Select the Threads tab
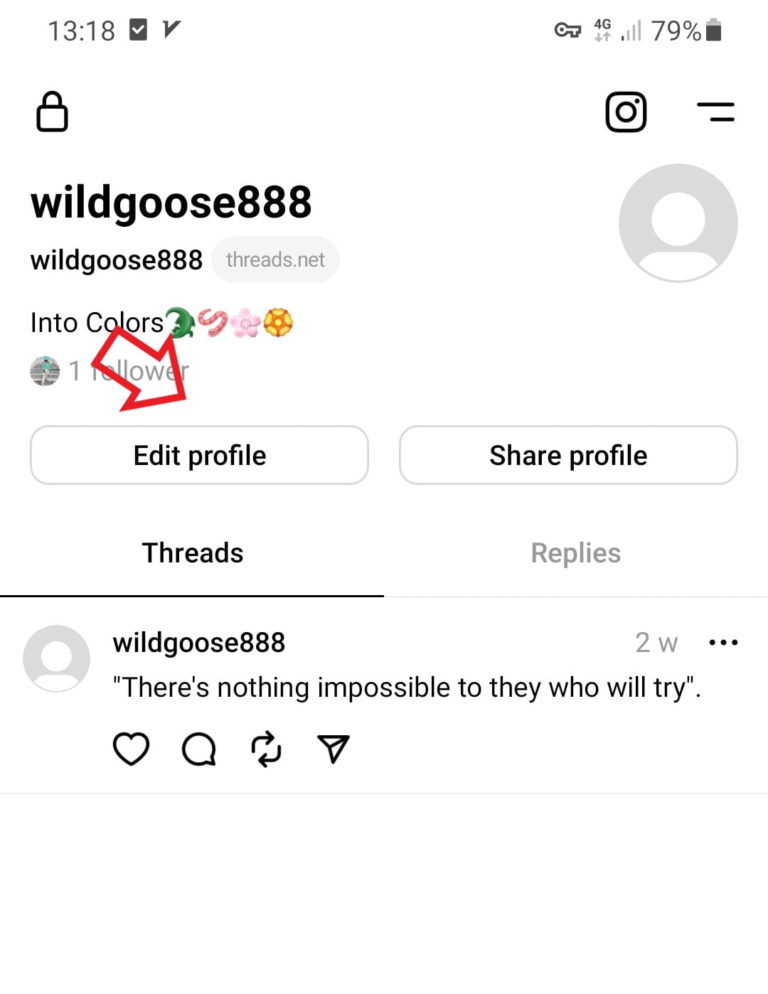The height and width of the screenshot is (994, 768). 192,553
